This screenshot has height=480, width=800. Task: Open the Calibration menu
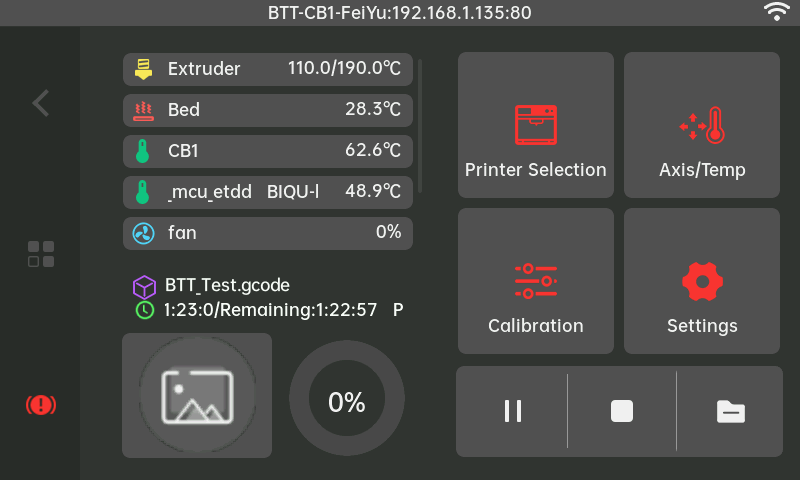pyautogui.click(x=535, y=281)
